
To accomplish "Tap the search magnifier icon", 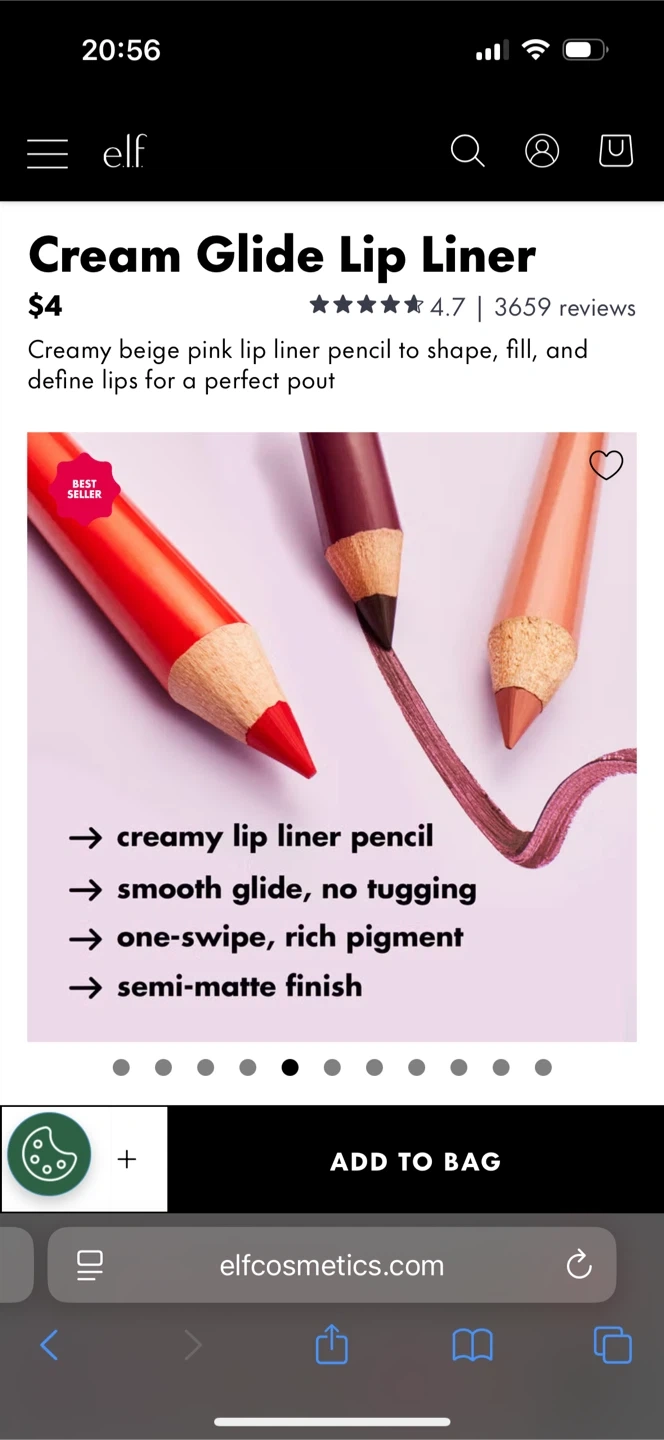I will coord(467,151).
